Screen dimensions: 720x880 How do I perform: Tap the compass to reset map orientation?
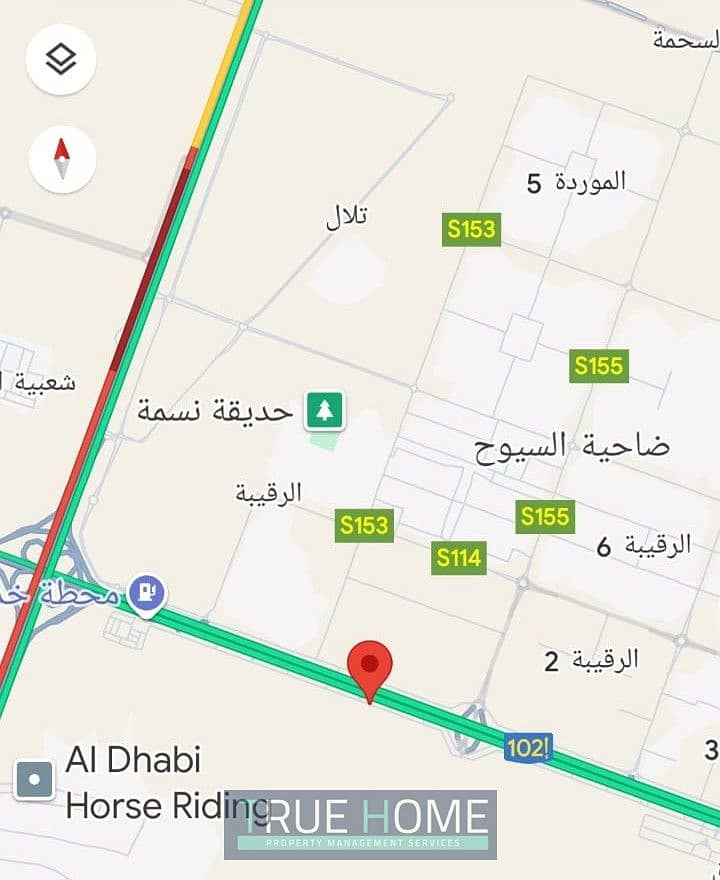[x=62, y=159]
